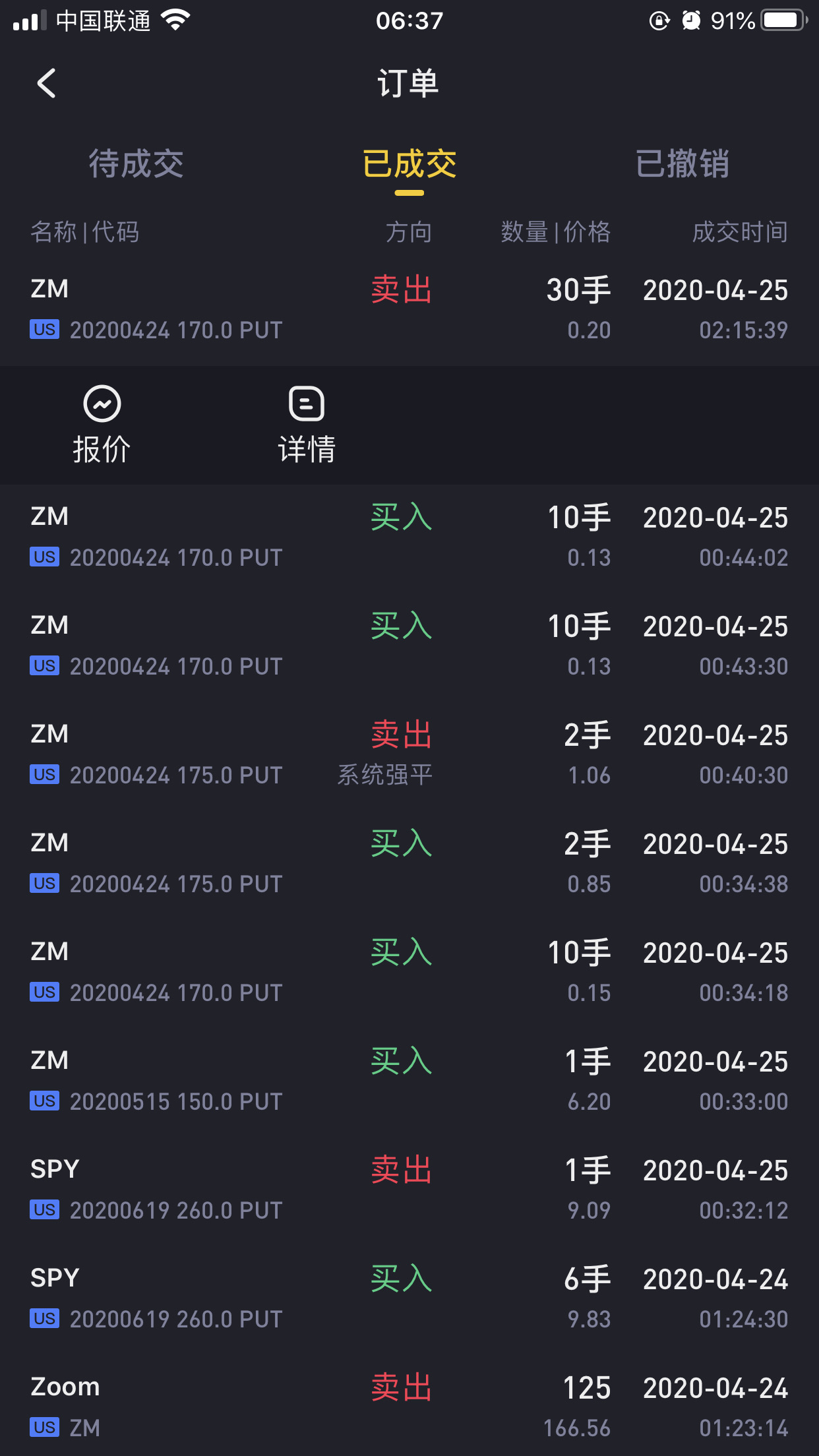Open the ZM 170.0 PUT buy at 0.15

click(409, 973)
